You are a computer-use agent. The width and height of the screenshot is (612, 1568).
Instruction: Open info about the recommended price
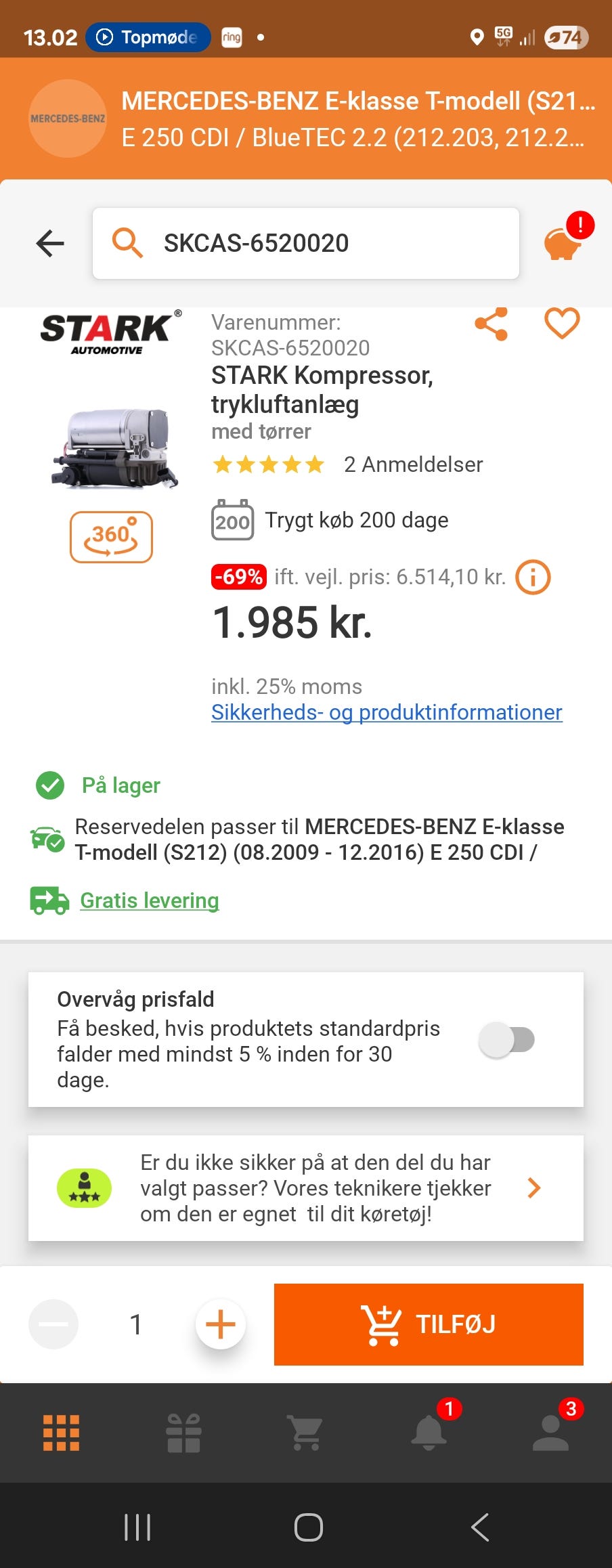(533, 578)
